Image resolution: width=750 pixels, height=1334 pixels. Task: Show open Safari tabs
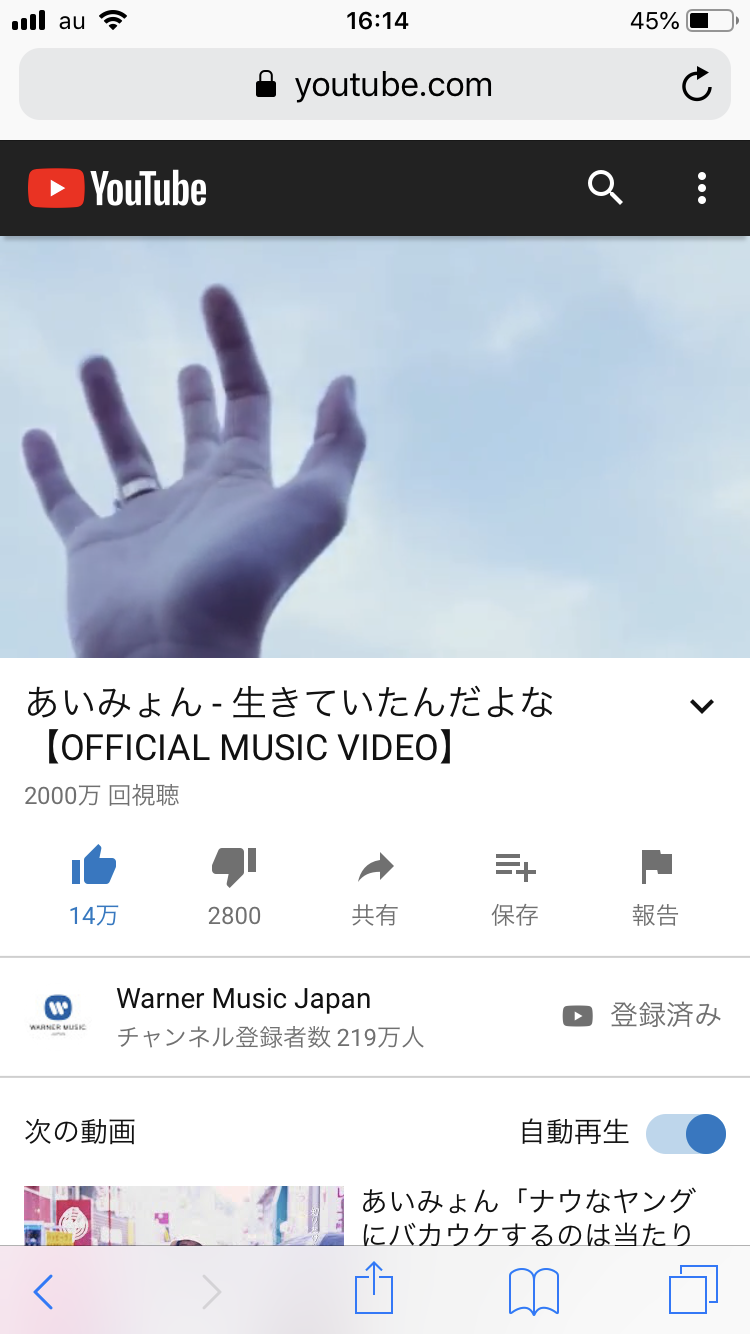click(692, 1290)
